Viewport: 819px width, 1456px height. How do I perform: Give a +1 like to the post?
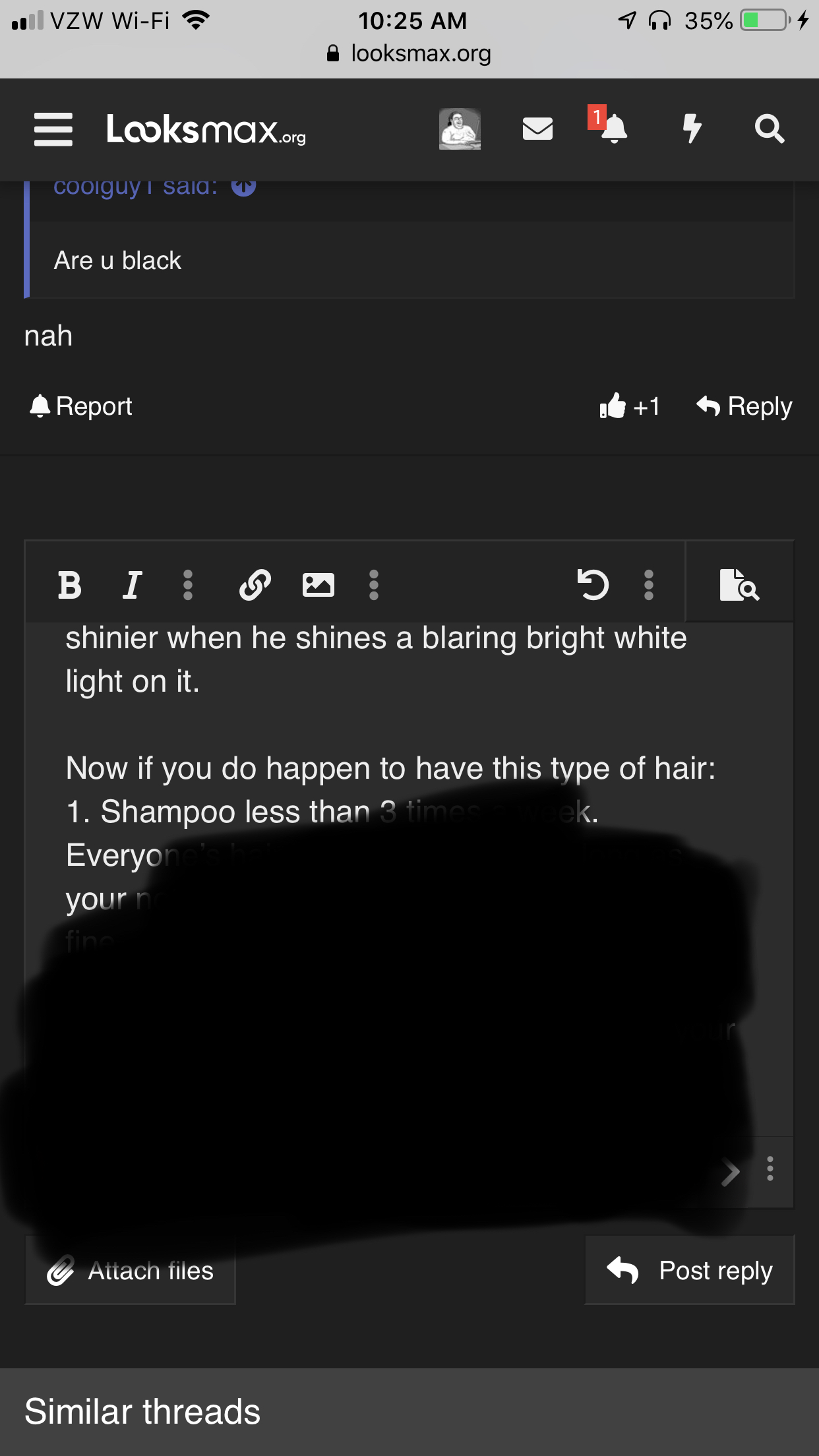pyautogui.click(x=630, y=406)
